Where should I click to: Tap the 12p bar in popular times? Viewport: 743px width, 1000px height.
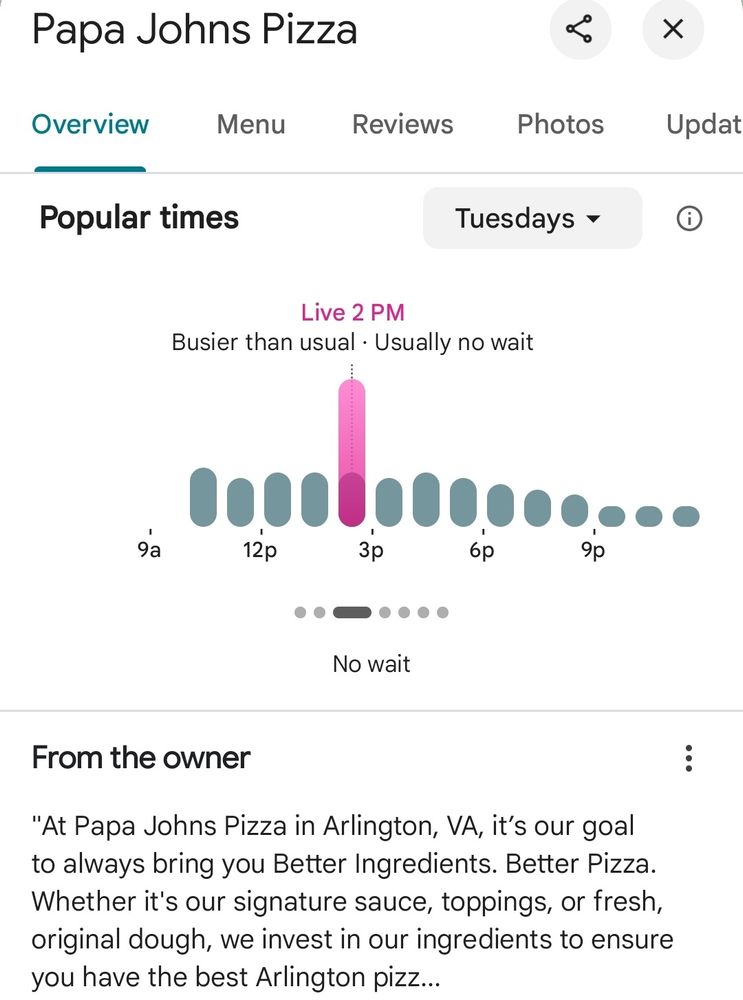click(277, 499)
